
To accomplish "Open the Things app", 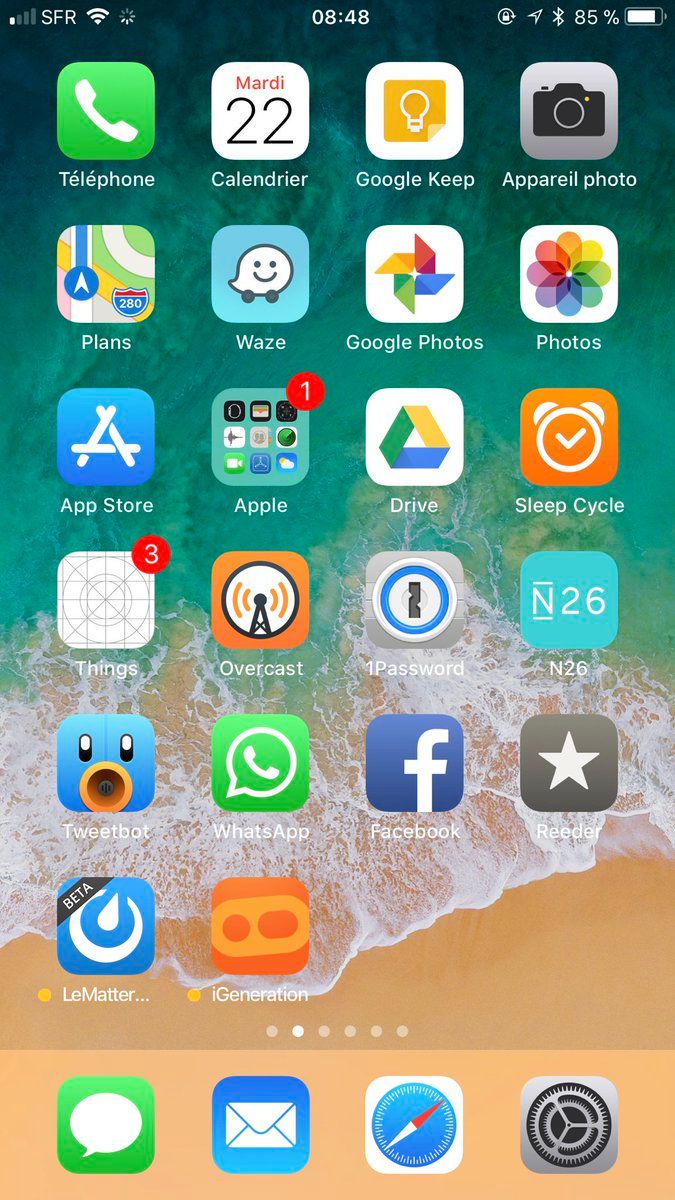I will [x=106, y=600].
